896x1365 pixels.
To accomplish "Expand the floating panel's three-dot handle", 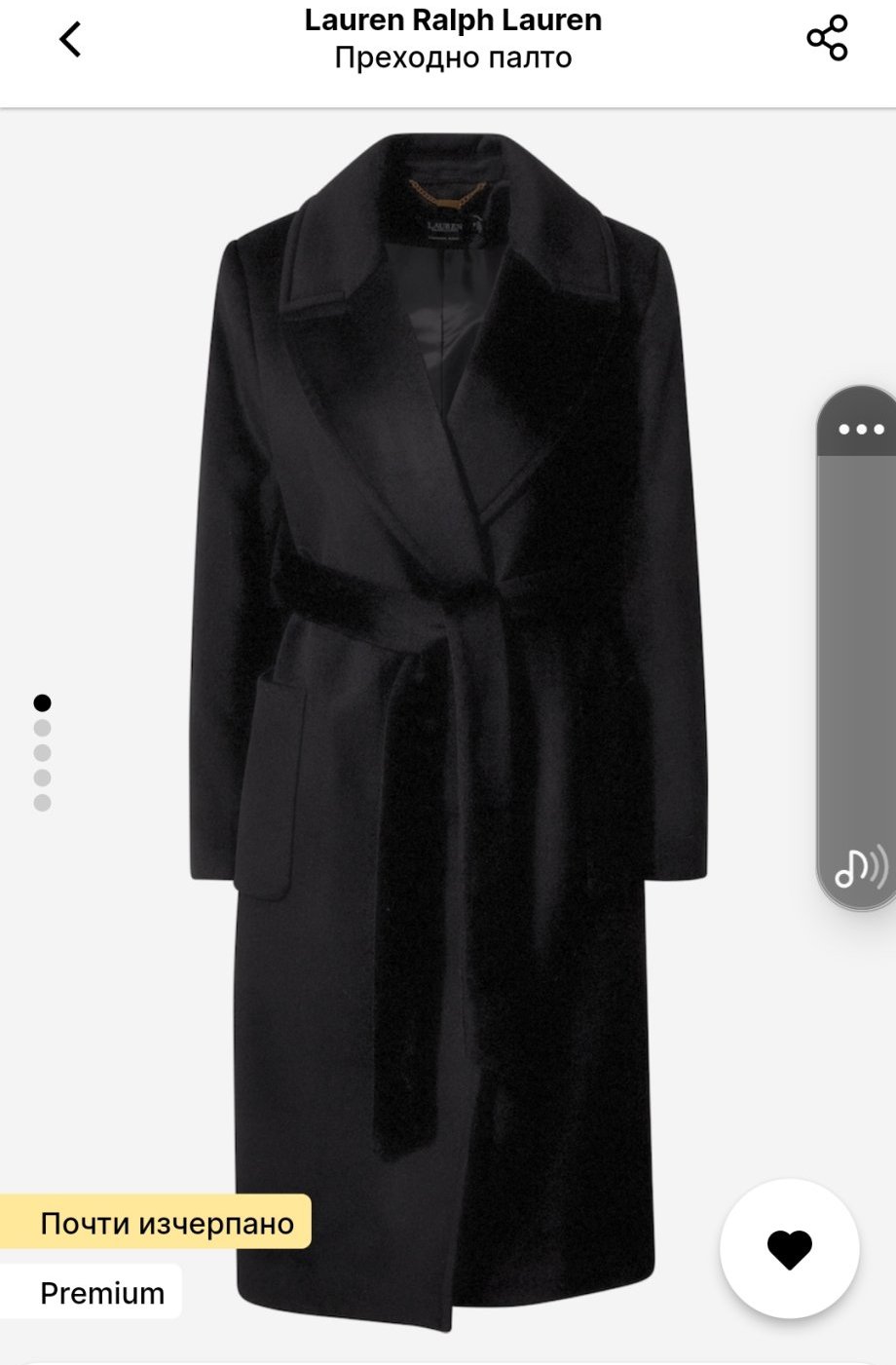I will coord(860,429).
